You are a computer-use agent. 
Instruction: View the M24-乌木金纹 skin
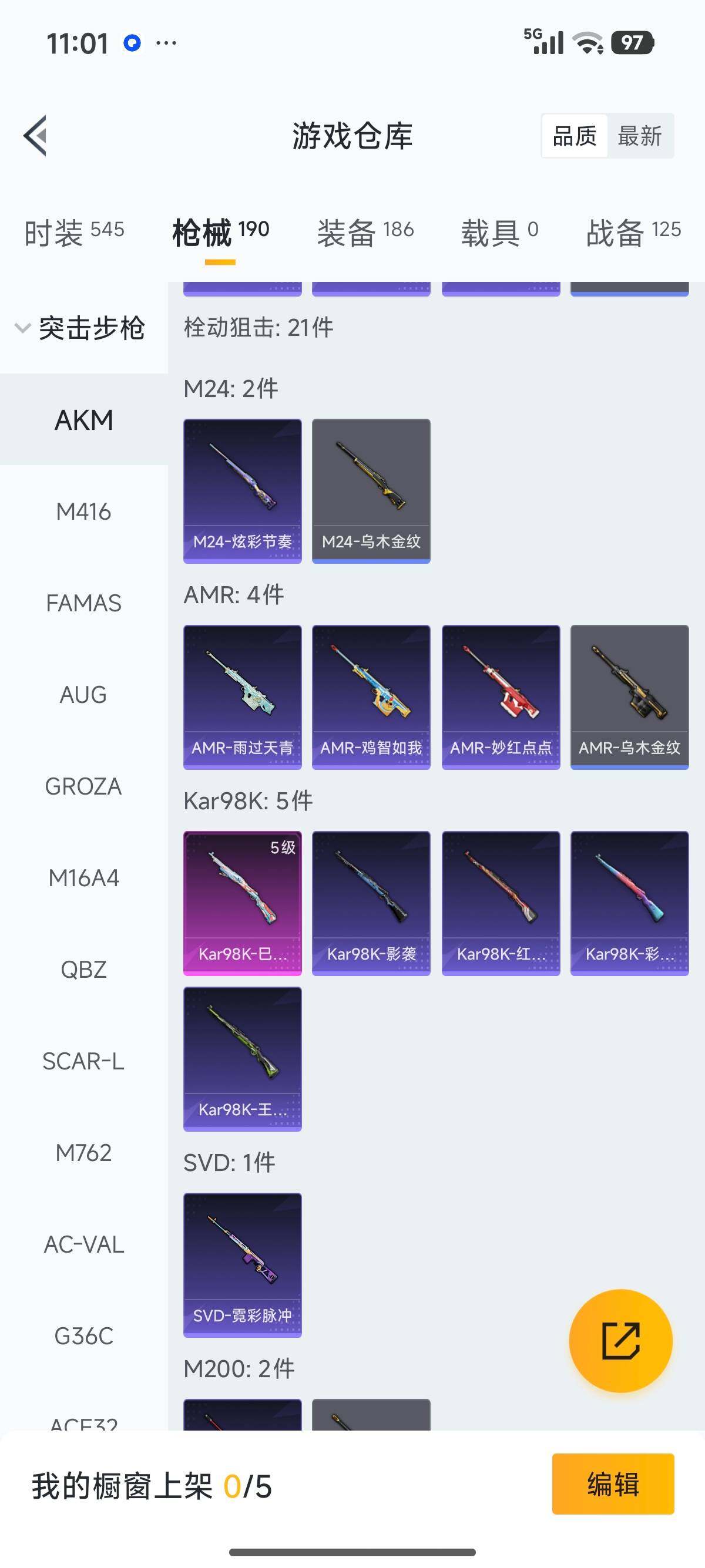(371, 490)
